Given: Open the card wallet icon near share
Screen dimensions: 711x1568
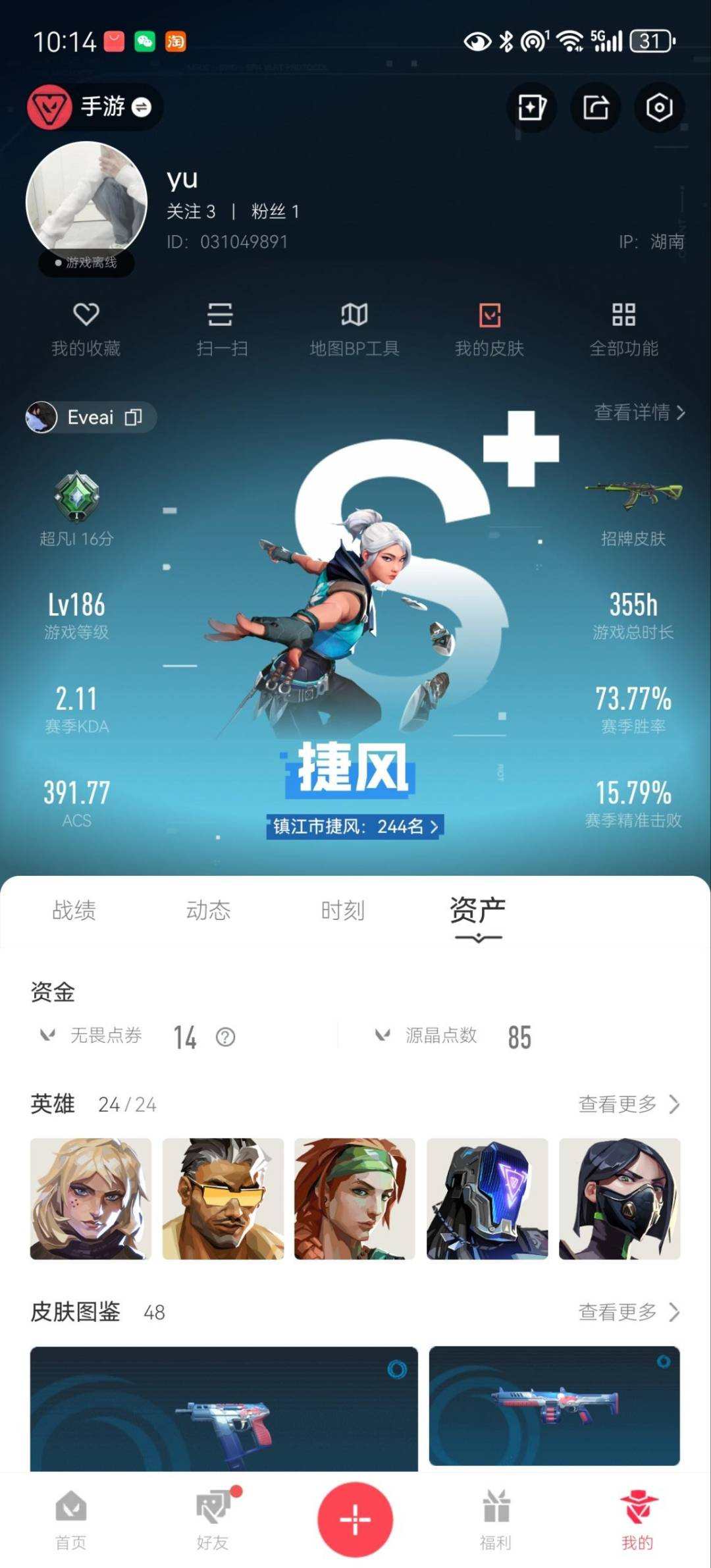Looking at the screenshot, I should pyautogui.click(x=531, y=107).
